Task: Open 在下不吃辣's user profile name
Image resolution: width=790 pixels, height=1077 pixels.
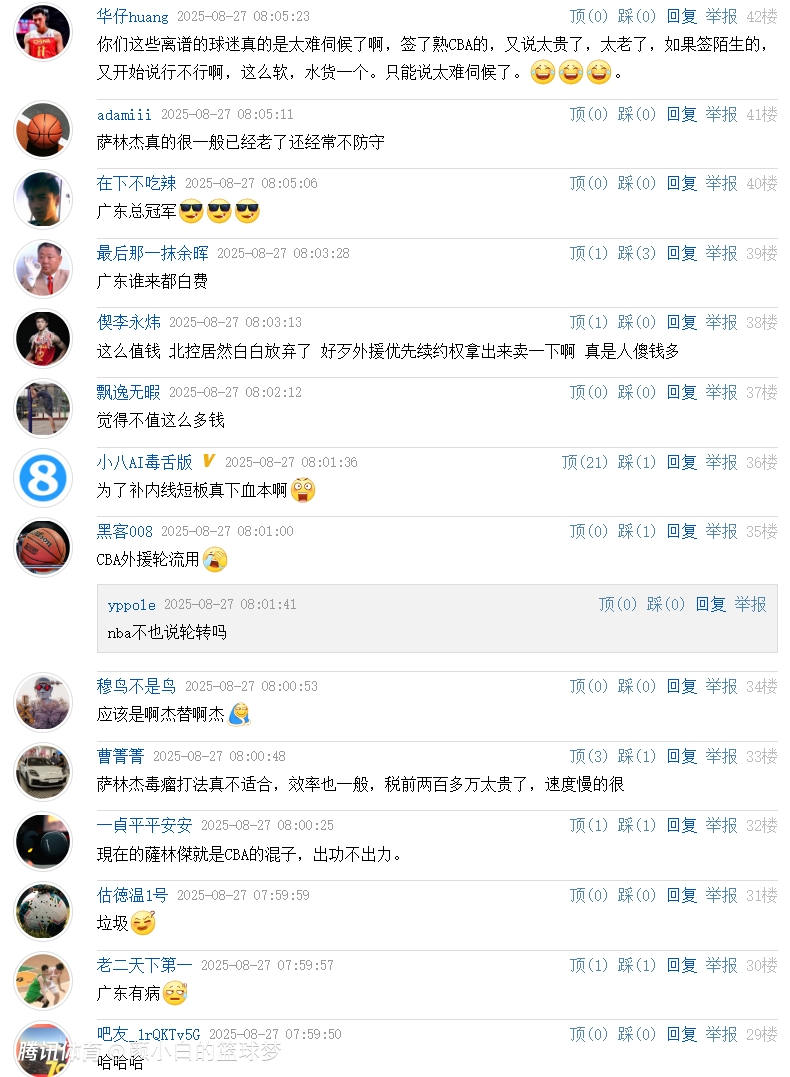Action: pyautogui.click(x=136, y=183)
